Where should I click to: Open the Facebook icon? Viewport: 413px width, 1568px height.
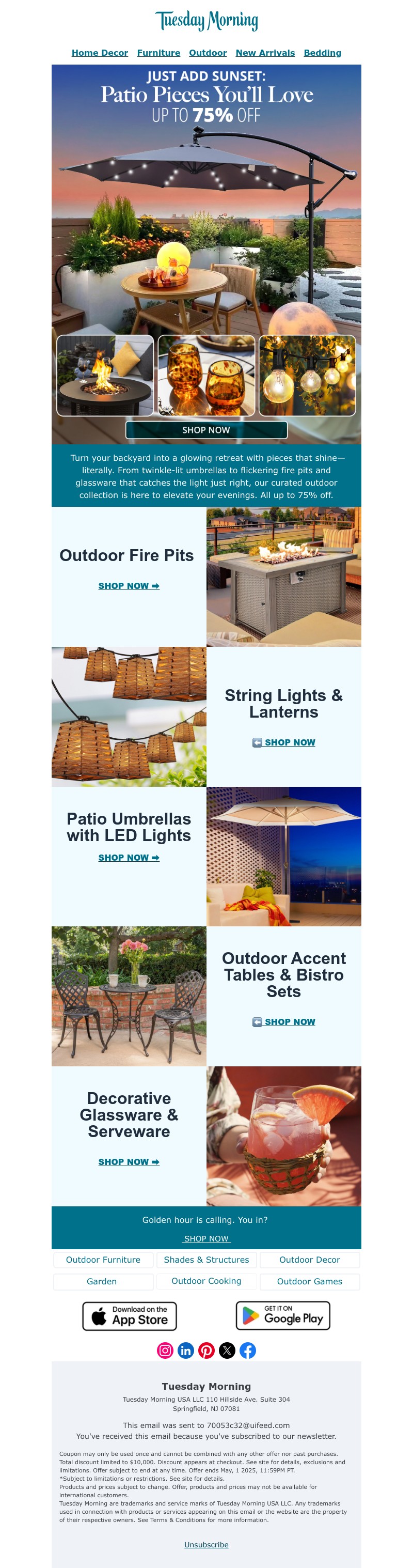click(x=248, y=1350)
